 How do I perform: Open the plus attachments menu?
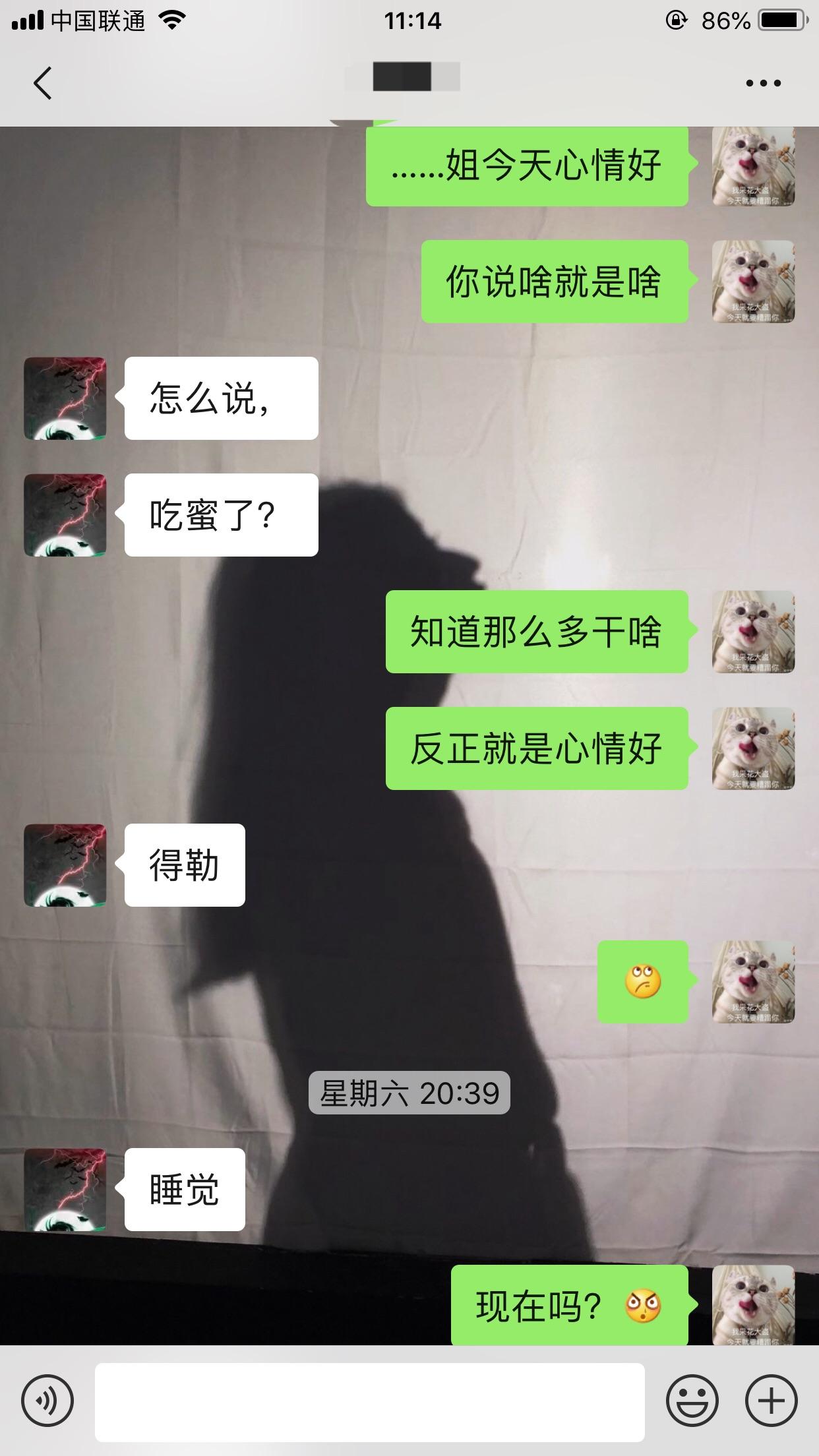click(771, 1401)
